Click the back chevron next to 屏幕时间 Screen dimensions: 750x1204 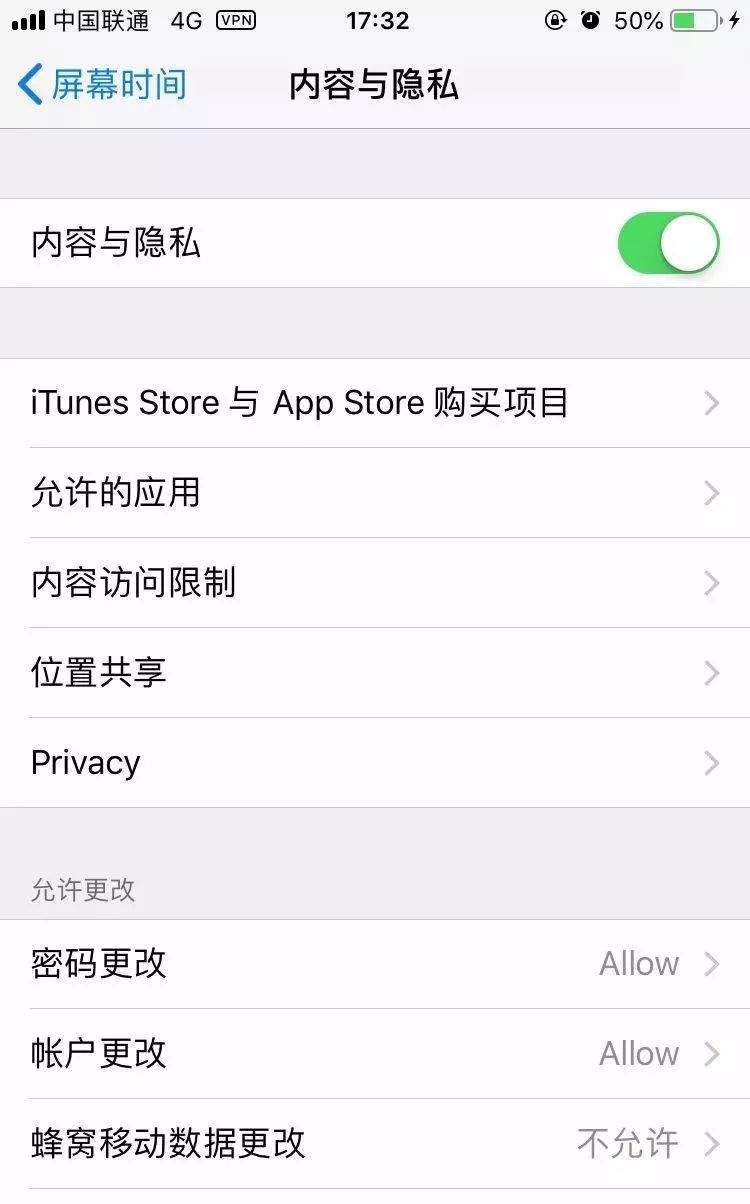(32, 86)
